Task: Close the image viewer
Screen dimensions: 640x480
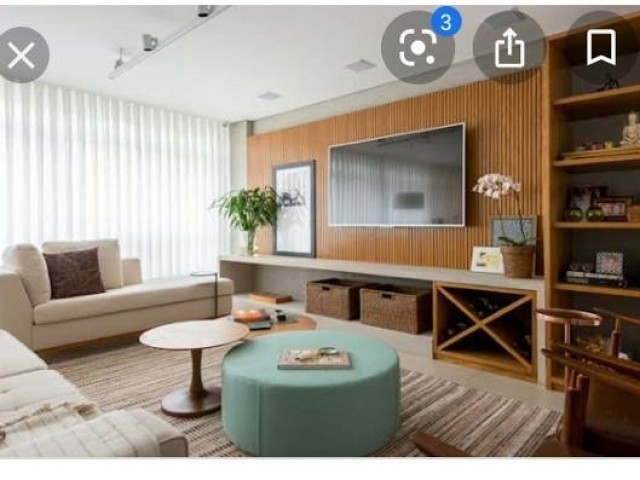Action: (x=21, y=55)
